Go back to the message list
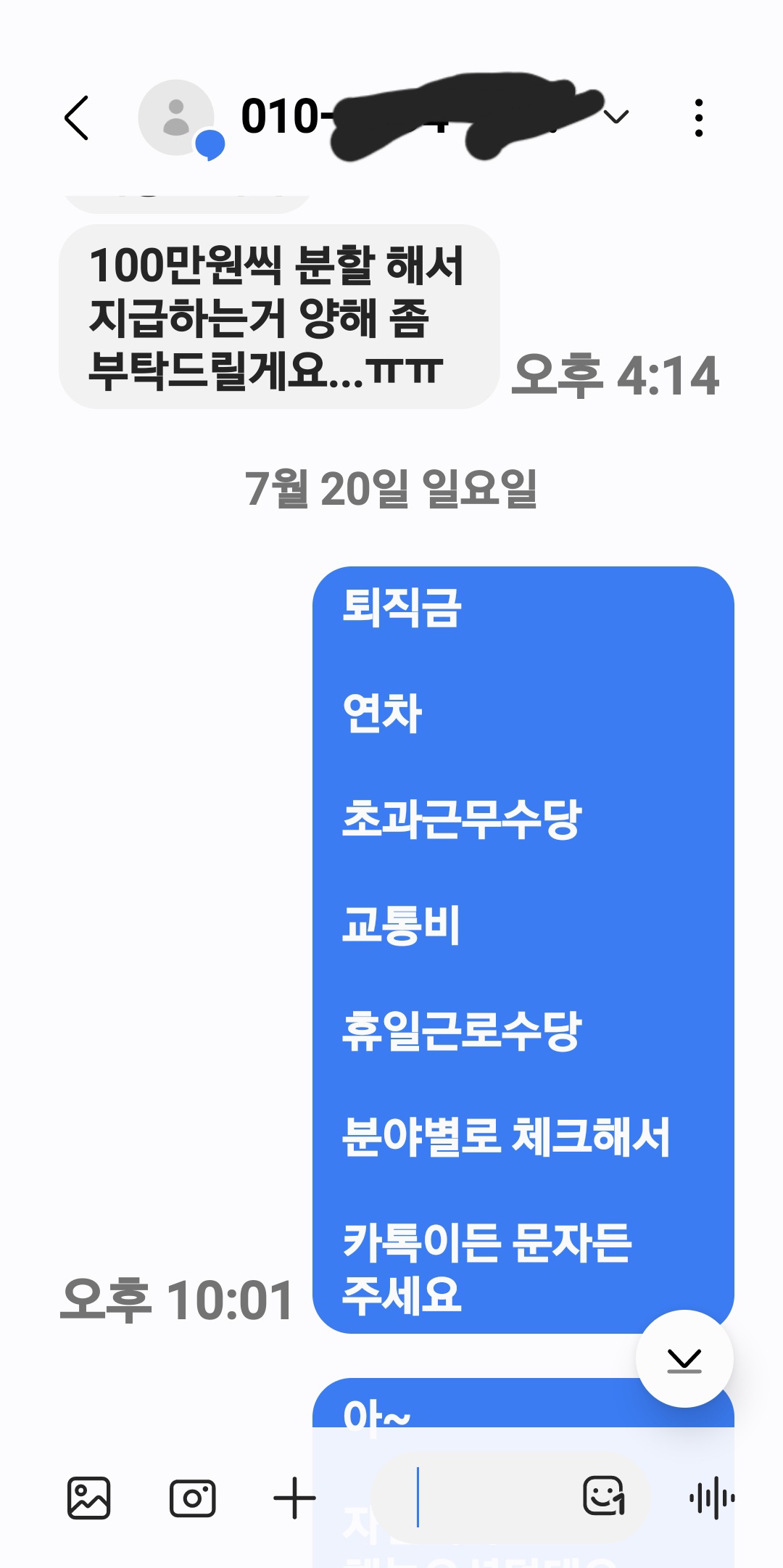The width and height of the screenshot is (783, 1568). click(77, 117)
